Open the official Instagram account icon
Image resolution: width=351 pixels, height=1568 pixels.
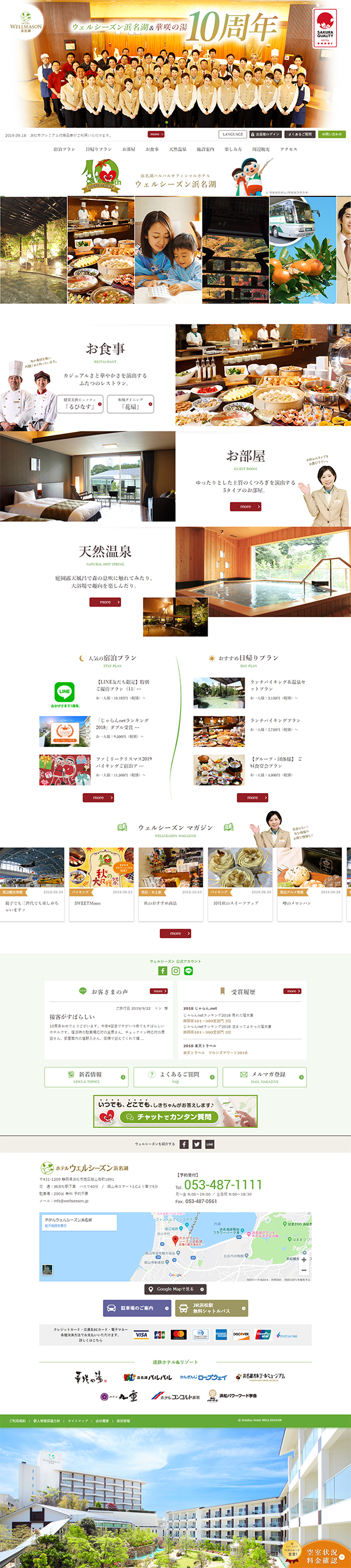(175, 971)
